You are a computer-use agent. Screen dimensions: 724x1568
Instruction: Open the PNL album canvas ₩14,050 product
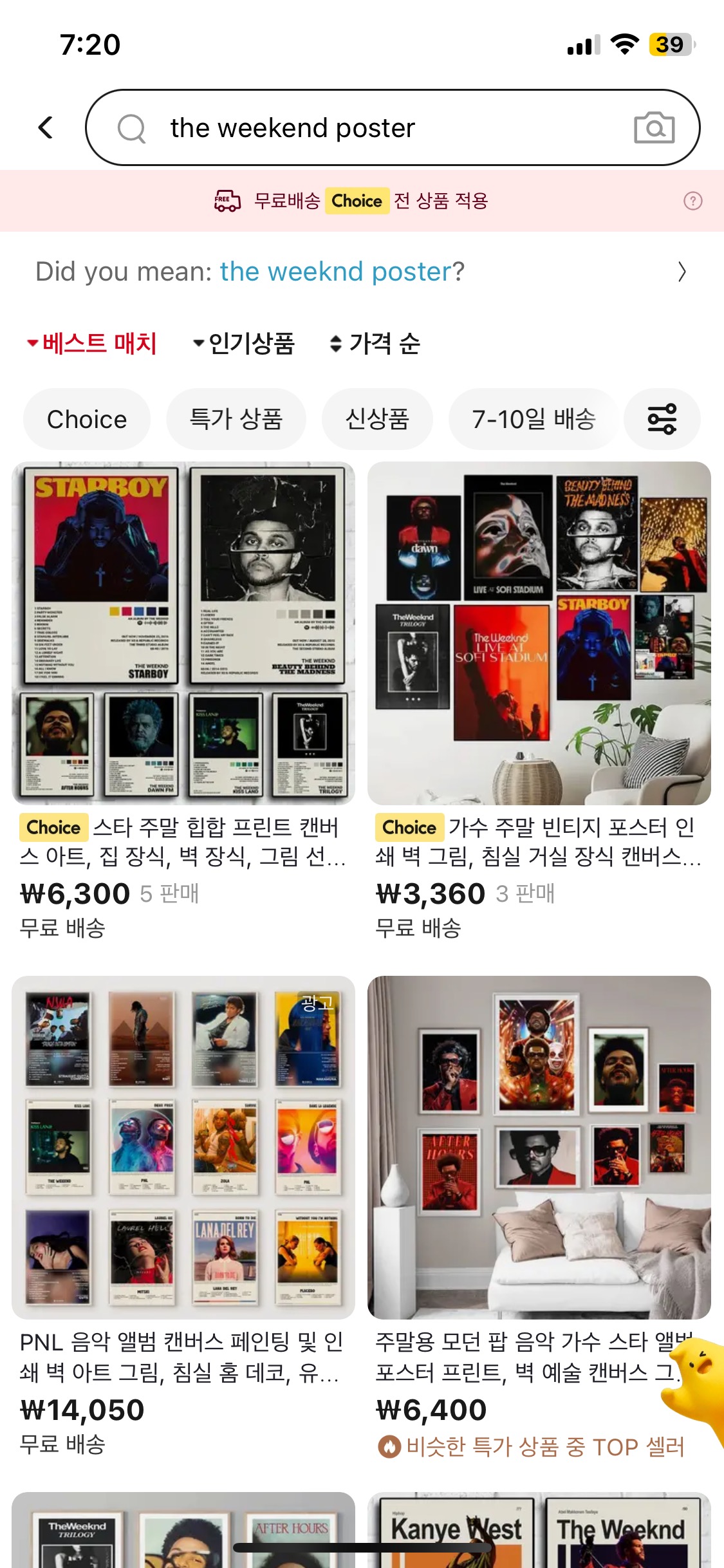183,1147
